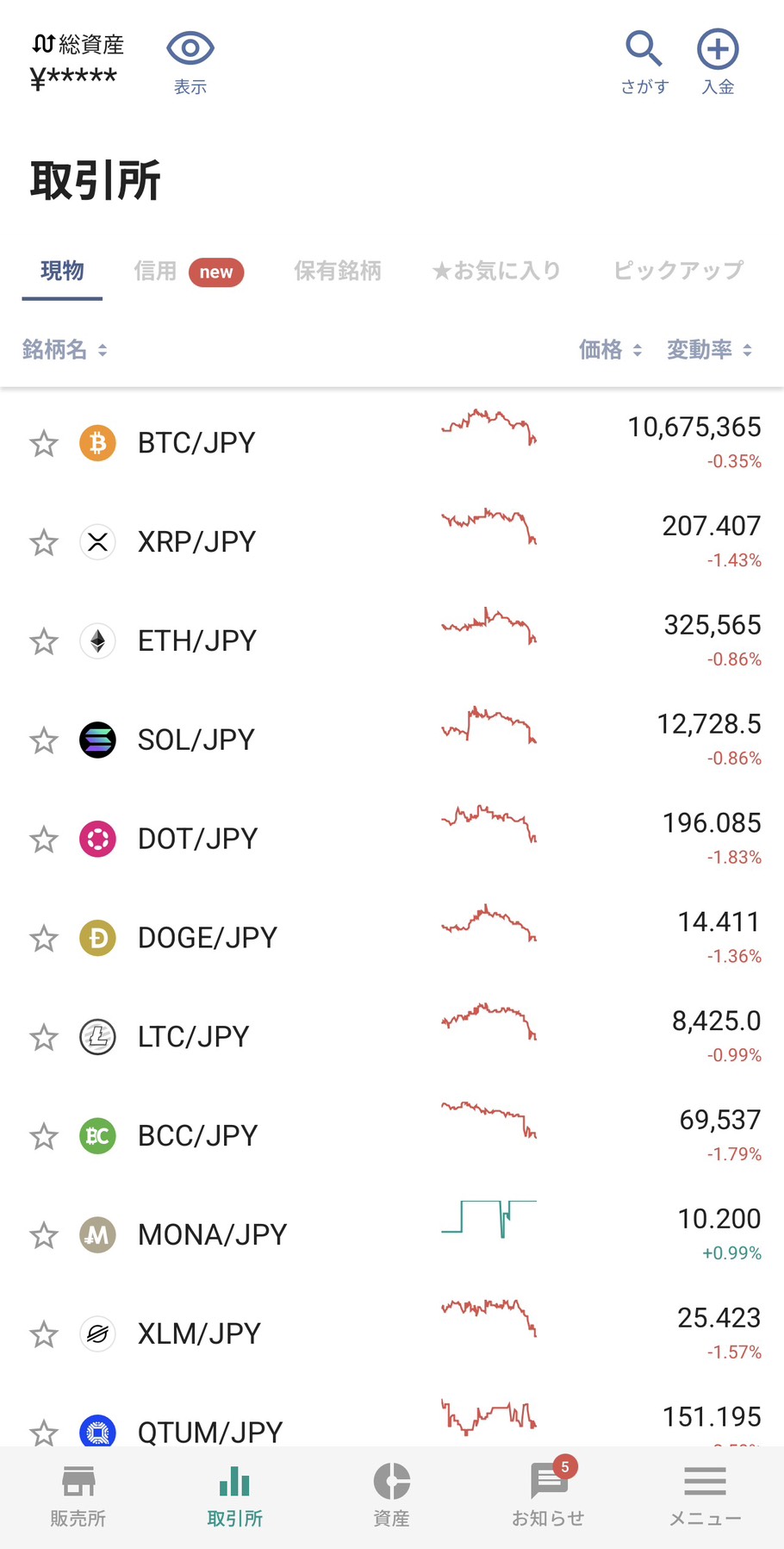Sort list by 価格 price
Image resolution: width=784 pixels, height=1549 pixels.
pos(610,350)
